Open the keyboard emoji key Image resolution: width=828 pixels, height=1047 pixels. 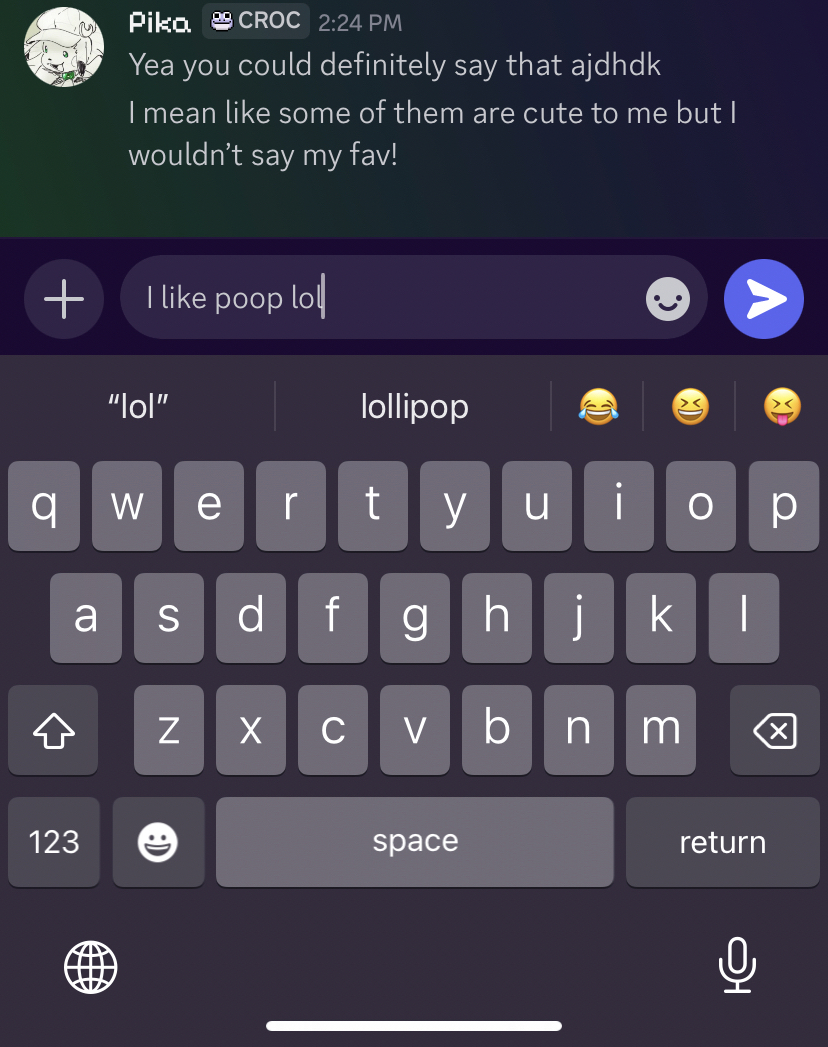[158, 842]
